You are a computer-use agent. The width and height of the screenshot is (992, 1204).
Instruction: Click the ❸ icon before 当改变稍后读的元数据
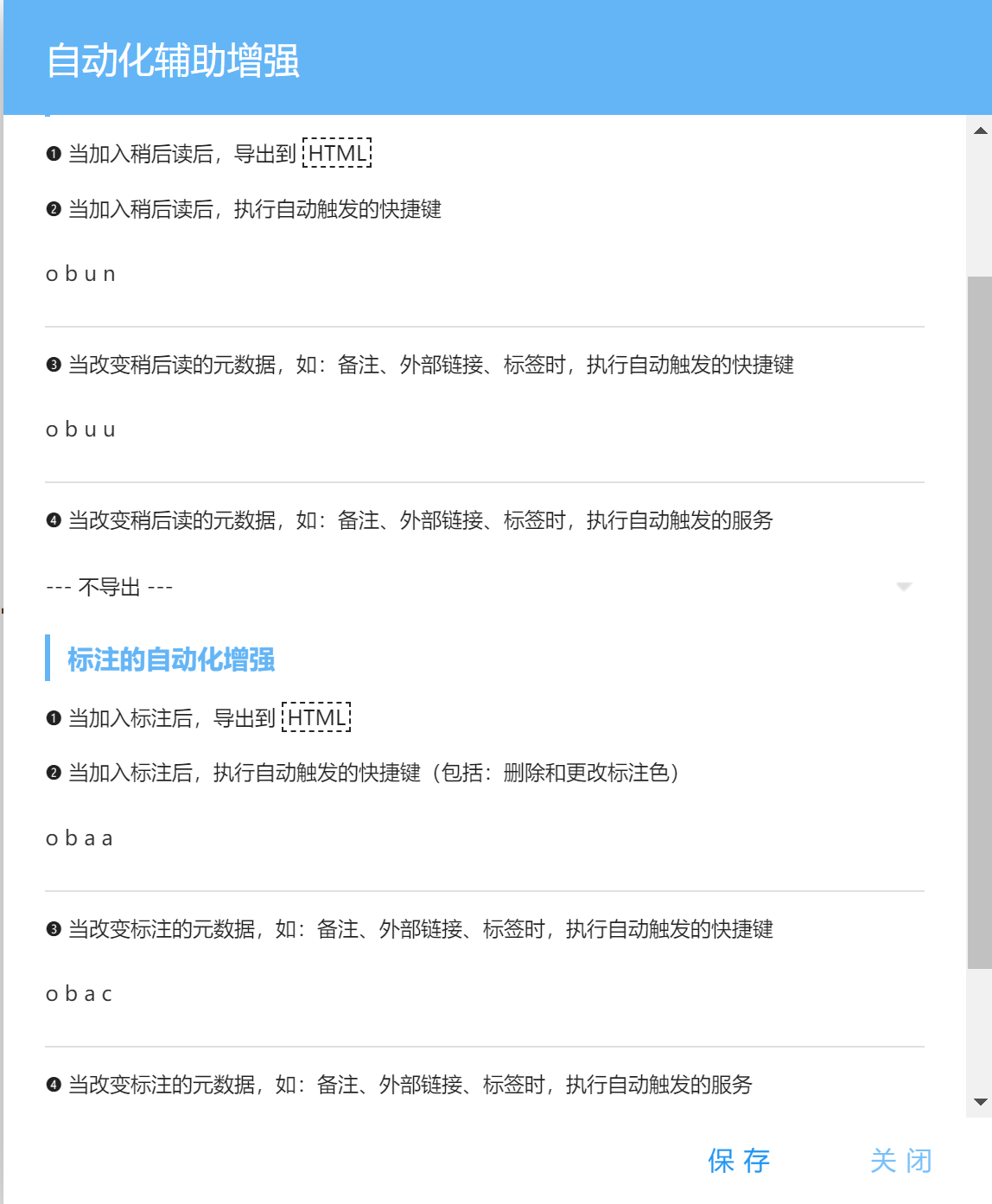coord(53,366)
